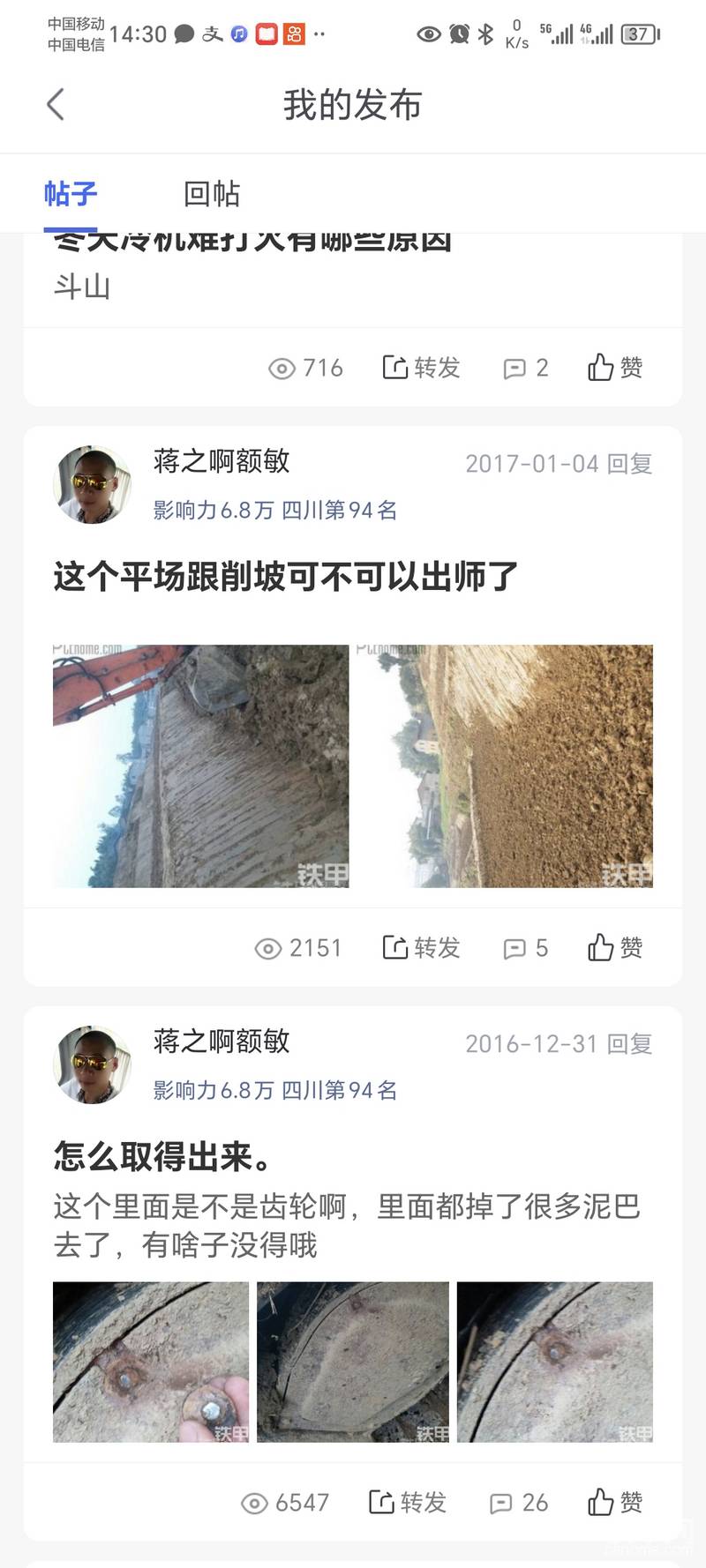The width and height of the screenshot is (706, 1568).
Task: Open post 这个平场跟削坡可不可以出师了
Action: 285,576
